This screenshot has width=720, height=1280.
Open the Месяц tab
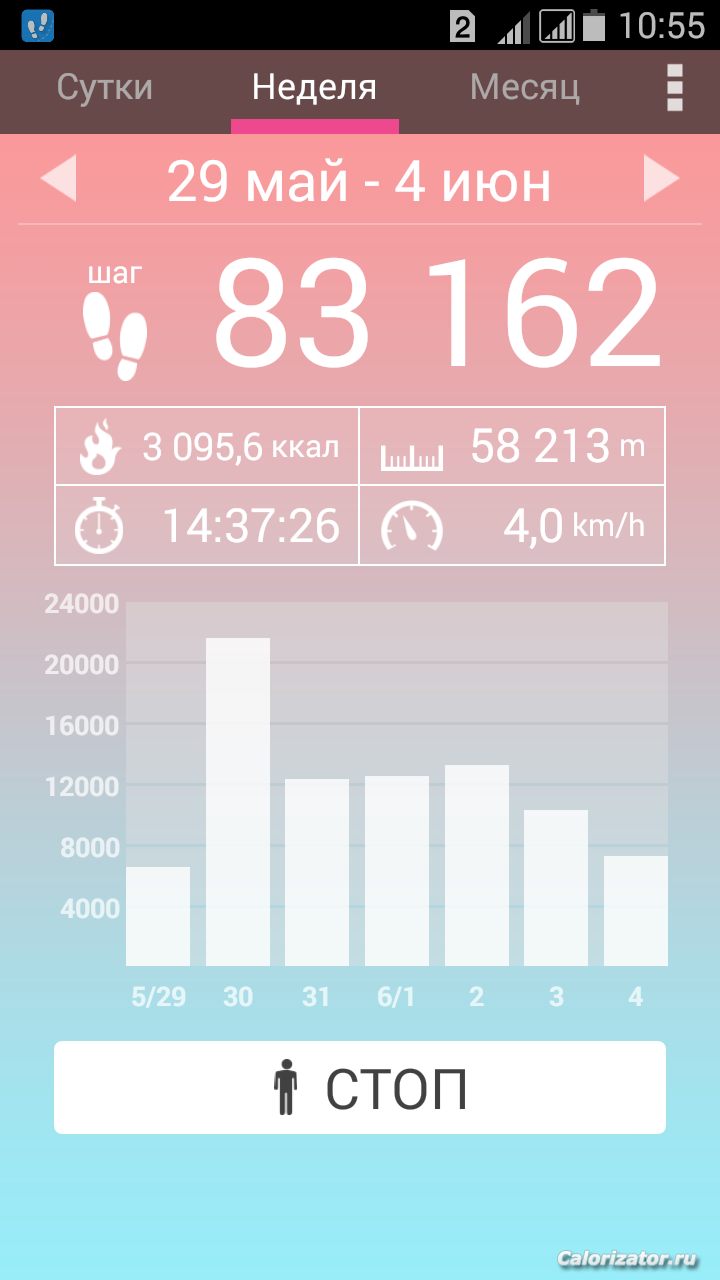tap(525, 88)
